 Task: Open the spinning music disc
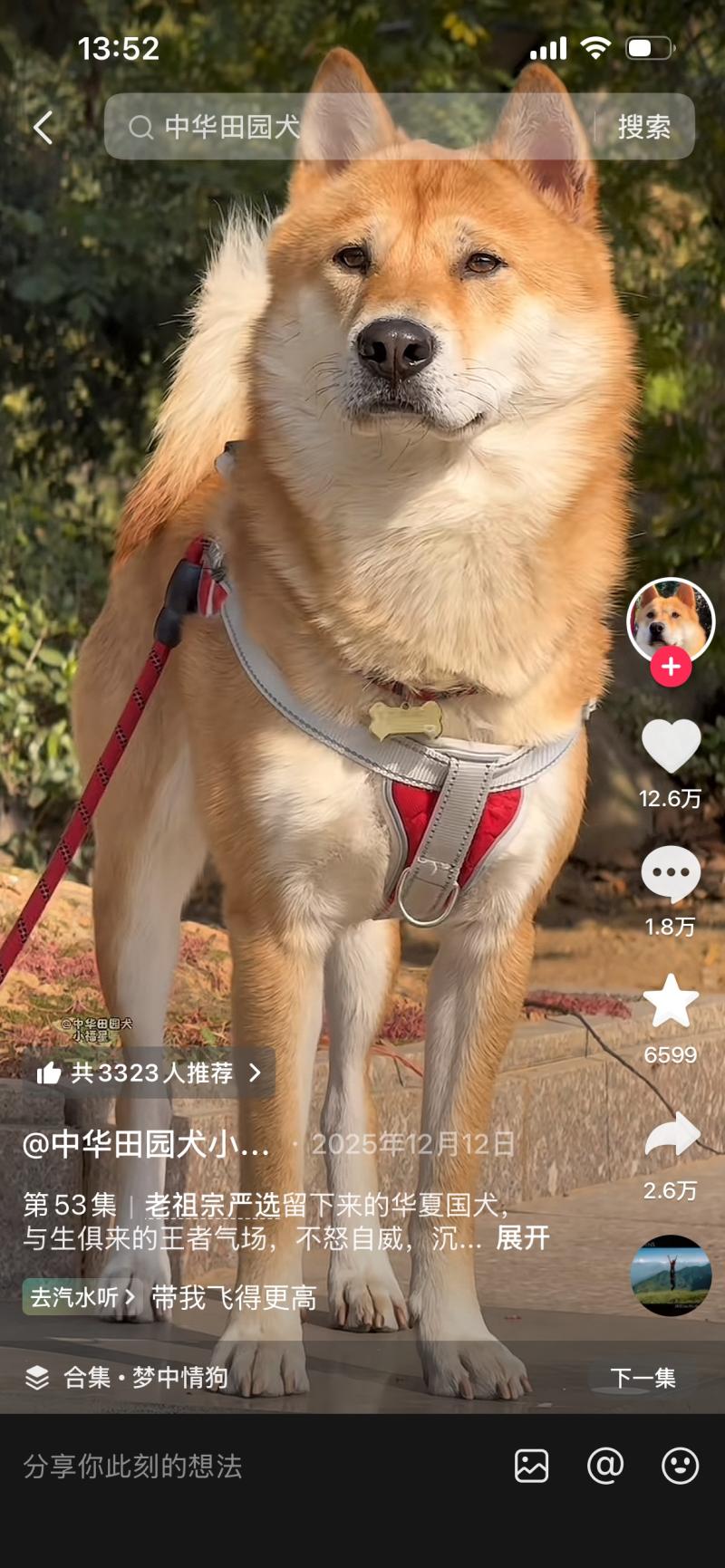click(x=671, y=1275)
